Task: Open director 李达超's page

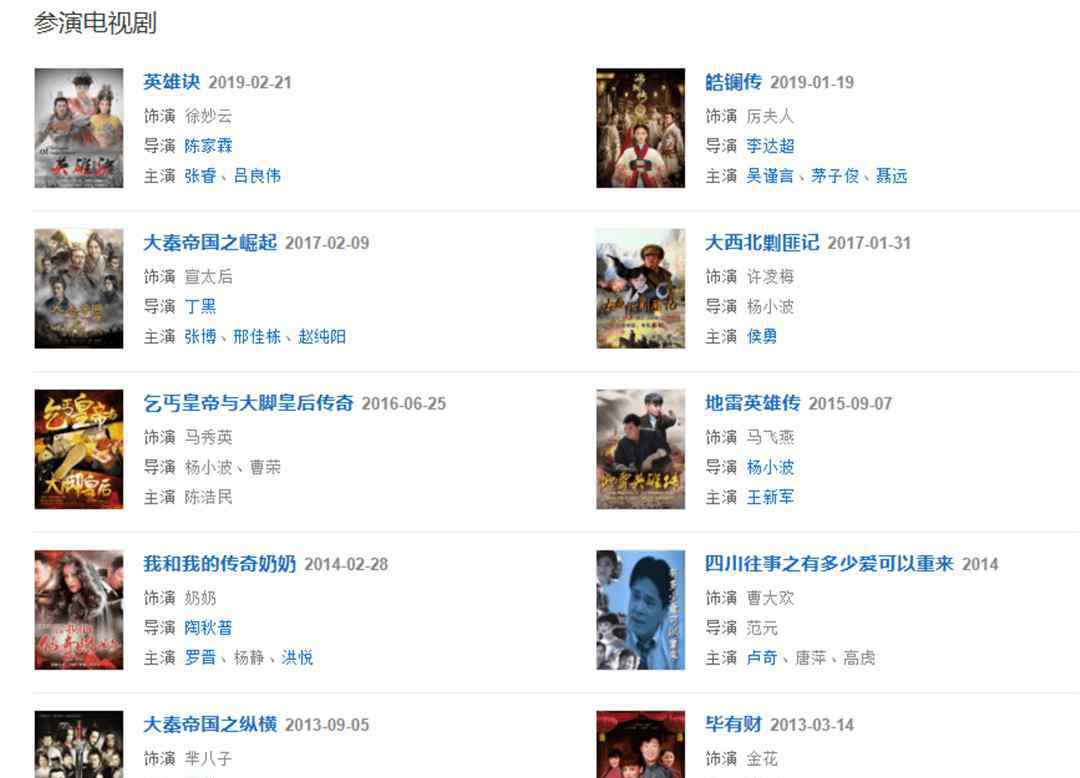Action: (x=770, y=146)
